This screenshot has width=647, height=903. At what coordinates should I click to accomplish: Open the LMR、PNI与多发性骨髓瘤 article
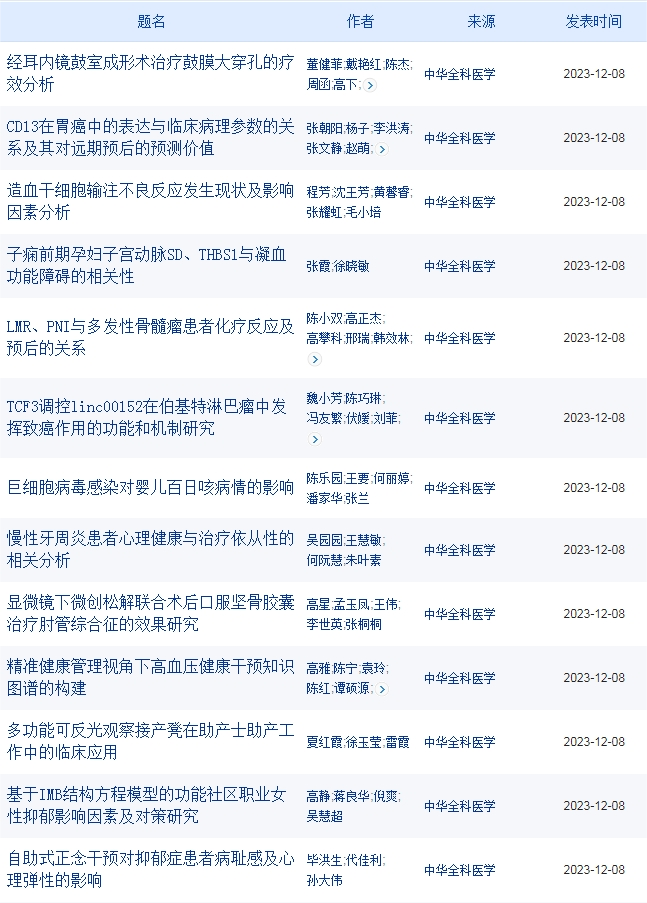pos(150,337)
